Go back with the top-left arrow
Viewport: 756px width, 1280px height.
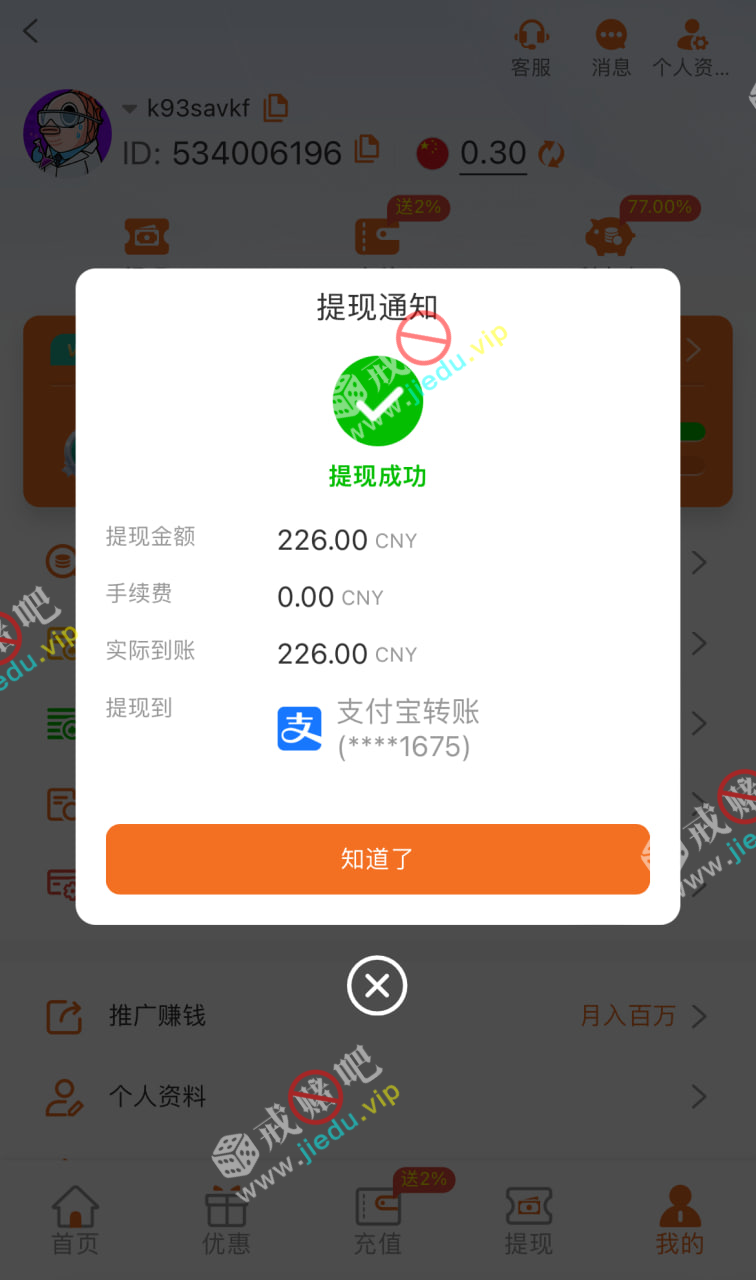(x=31, y=32)
